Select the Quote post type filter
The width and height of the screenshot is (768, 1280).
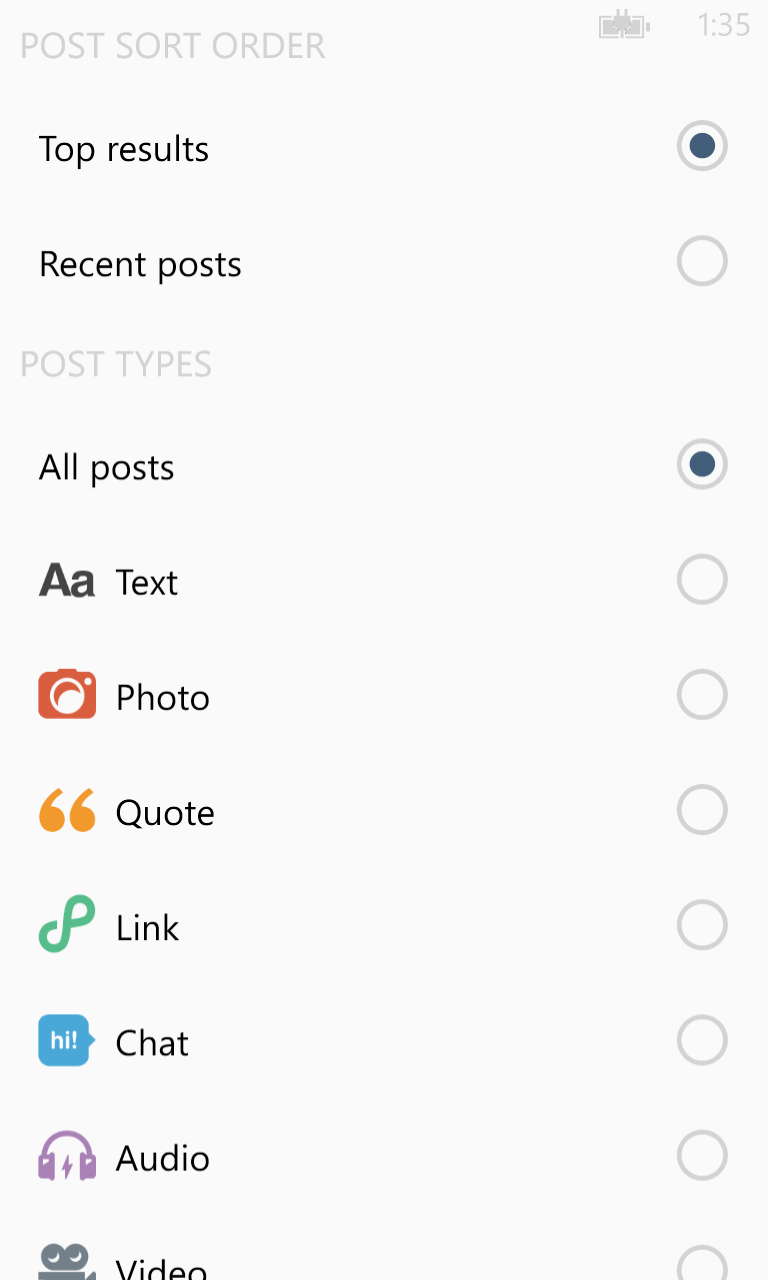coord(701,809)
